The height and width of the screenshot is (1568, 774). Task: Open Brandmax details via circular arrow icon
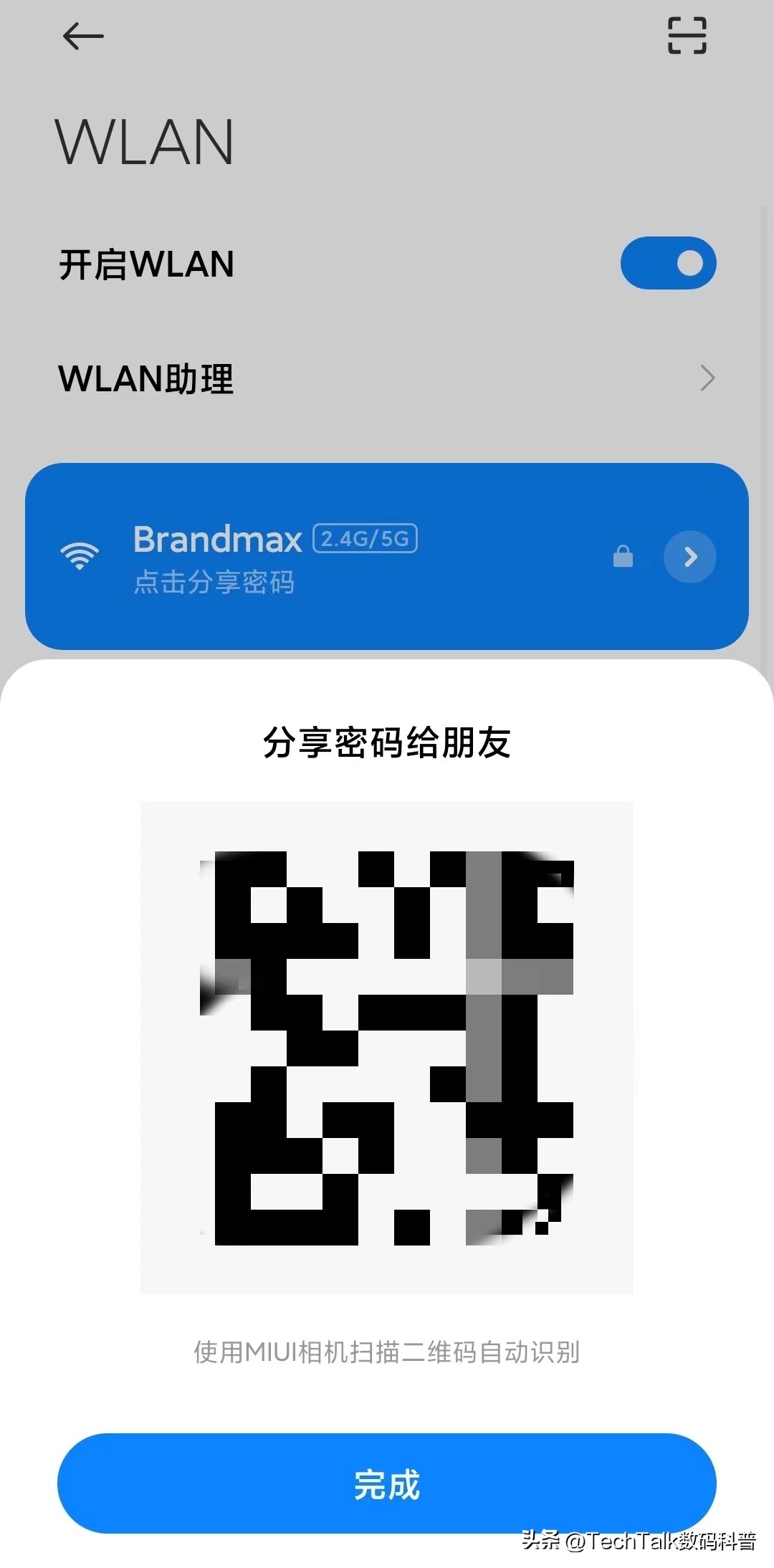click(689, 557)
